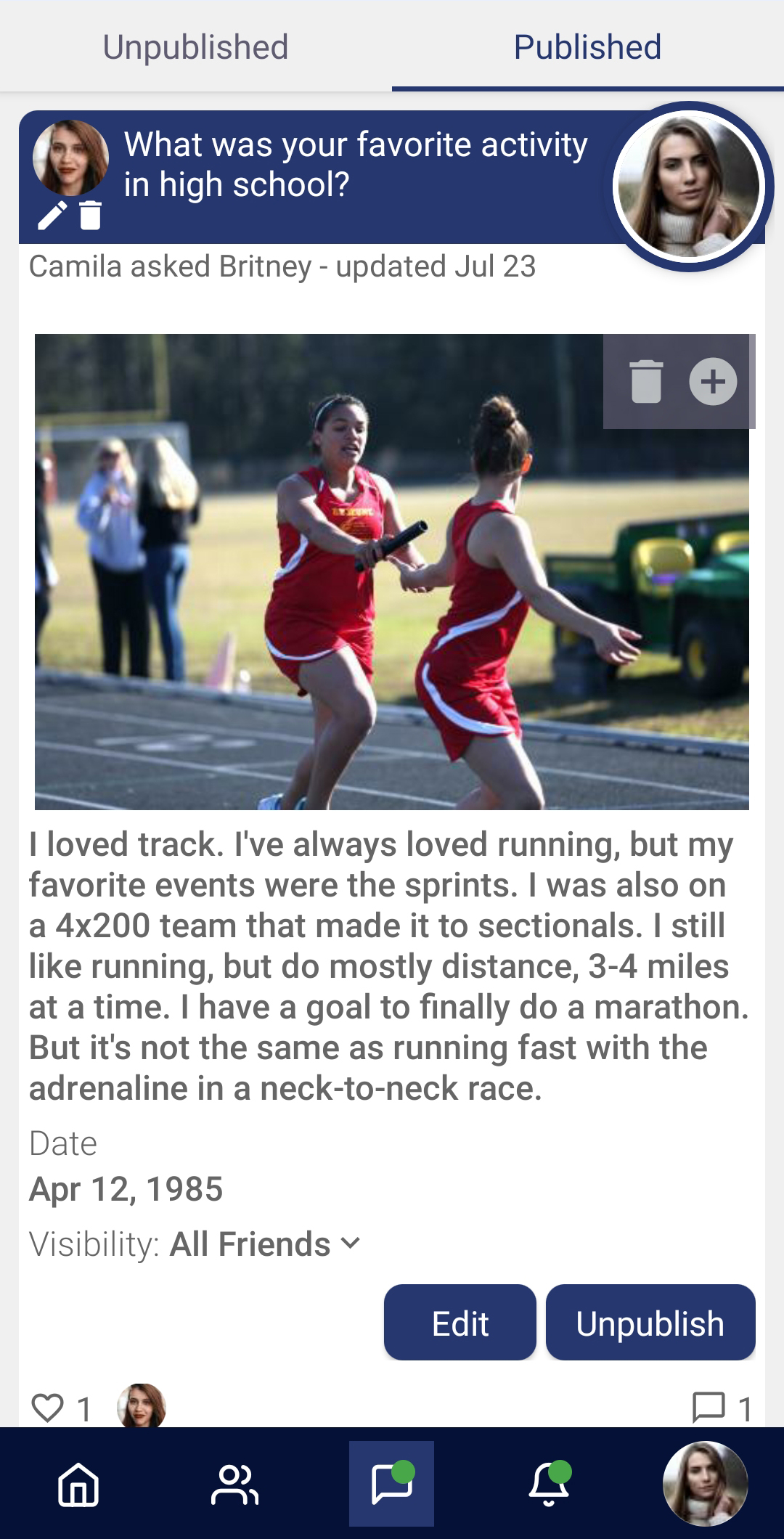Open the notifications bell

[549, 1485]
